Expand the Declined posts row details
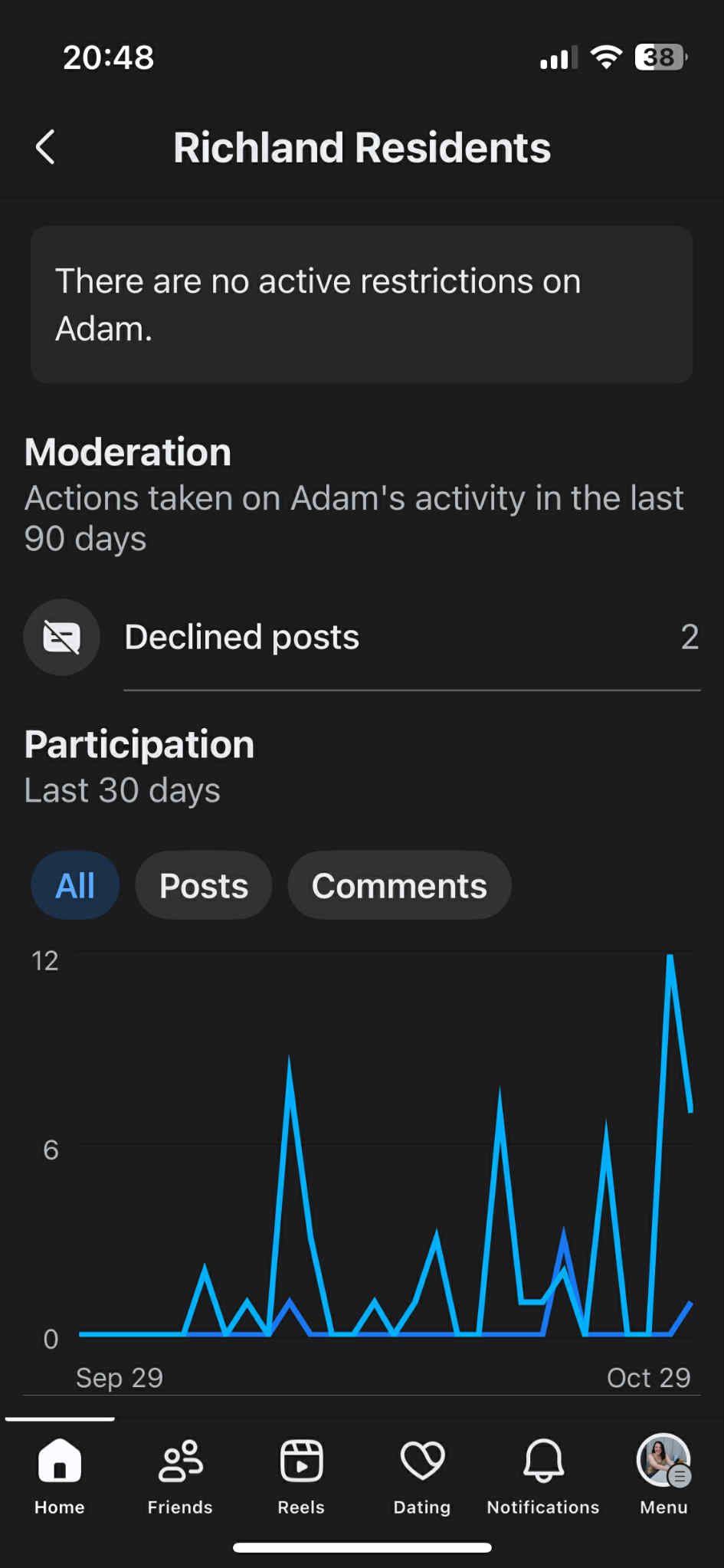This screenshot has height=1568, width=724. pyautogui.click(x=241, y=636)
